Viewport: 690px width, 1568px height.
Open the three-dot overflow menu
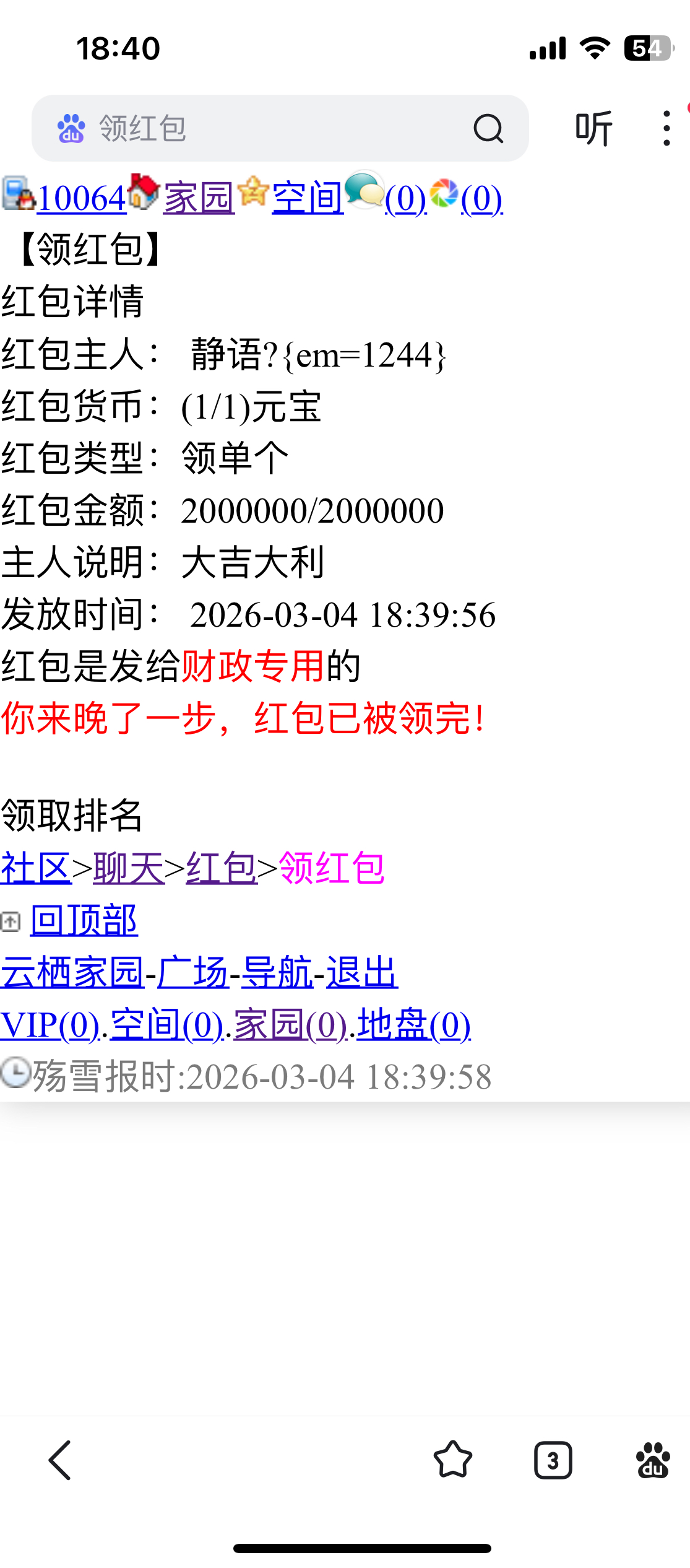pyautogui.click(x=666, y=129)
